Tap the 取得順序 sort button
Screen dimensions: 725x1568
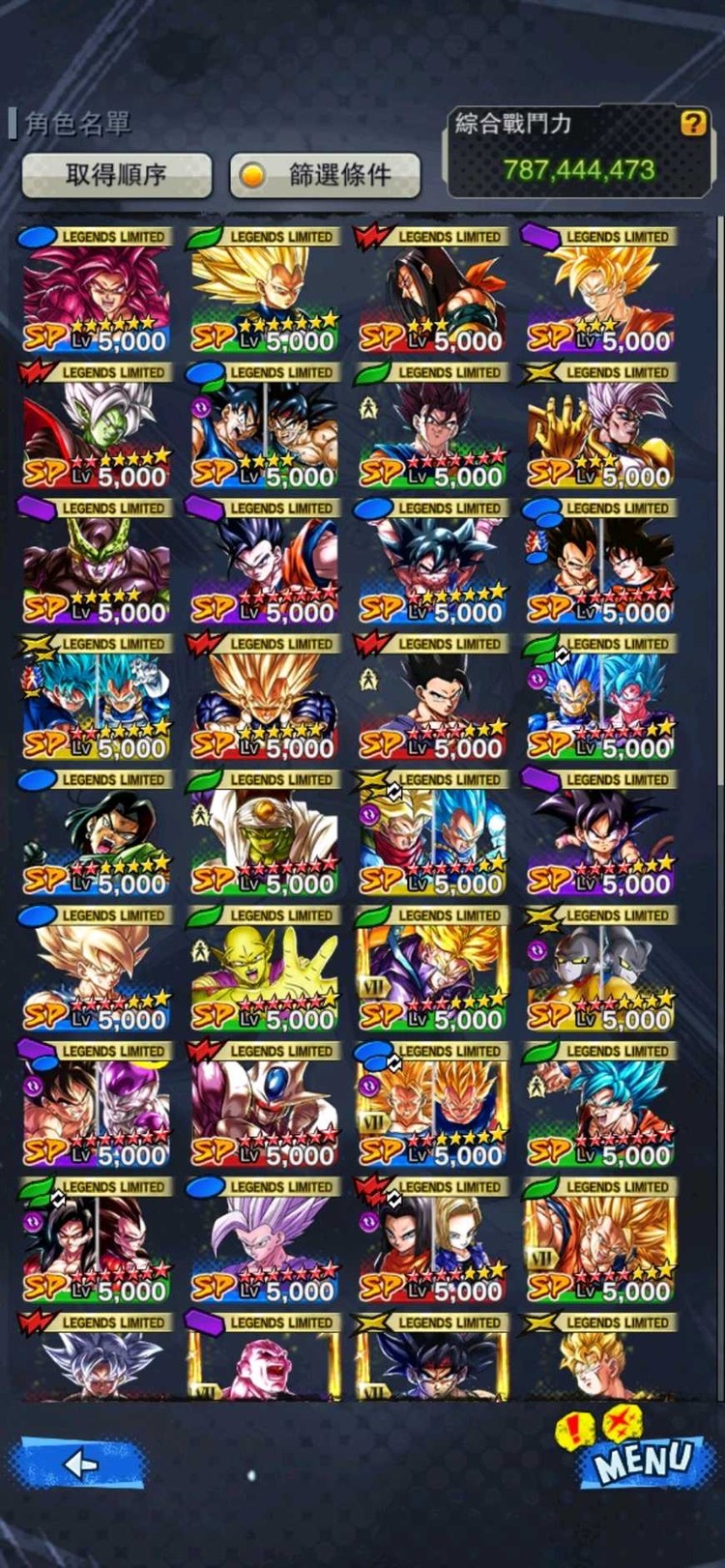(116, 175)
